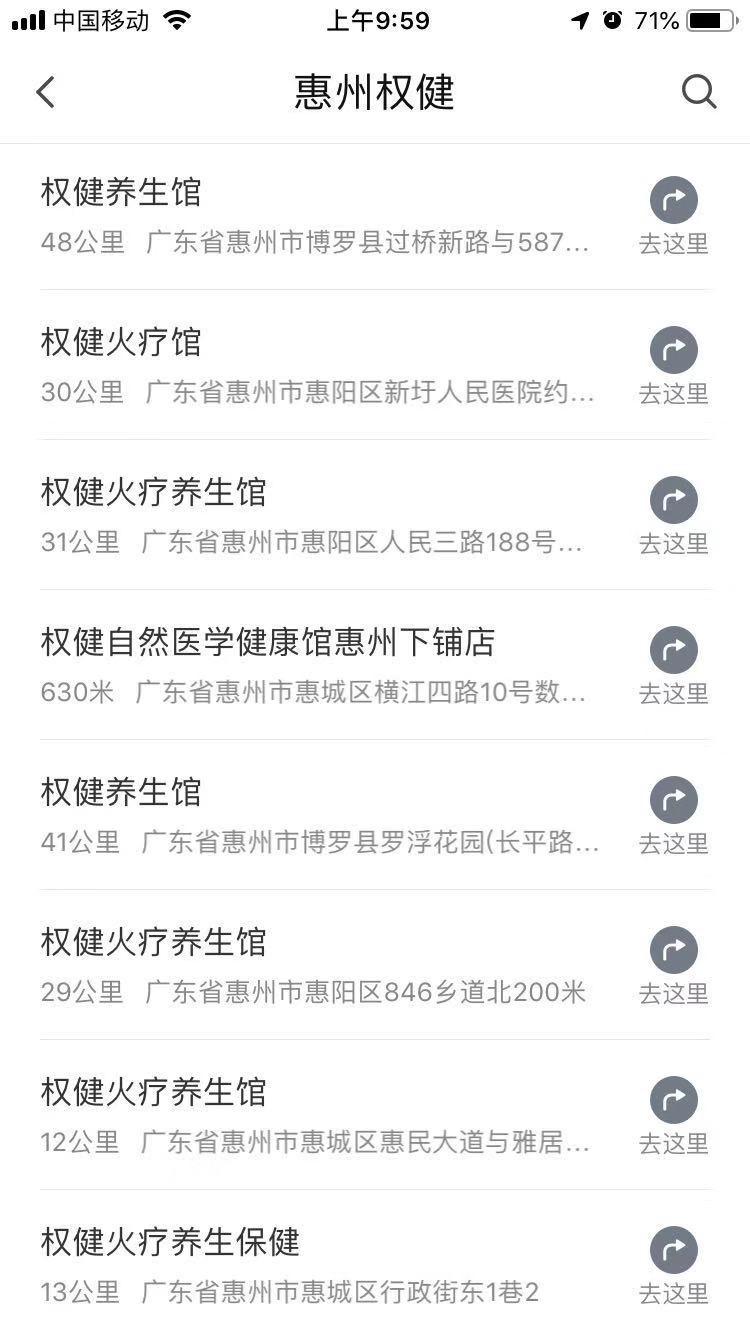Viewport: 750px width, 1334px height.
Task: Tap the 惠州权健 title in the header
Action: (375, 92)
